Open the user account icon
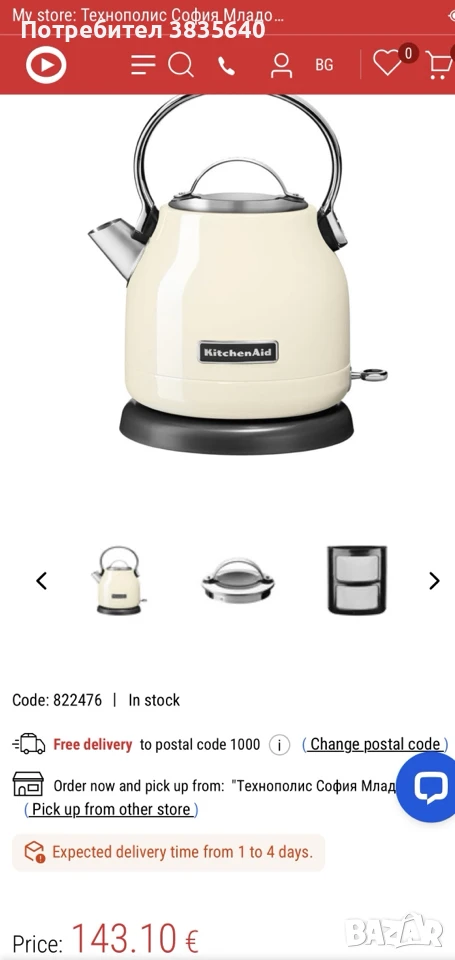This screenshot has width=455, height=960. pos(281,65)
